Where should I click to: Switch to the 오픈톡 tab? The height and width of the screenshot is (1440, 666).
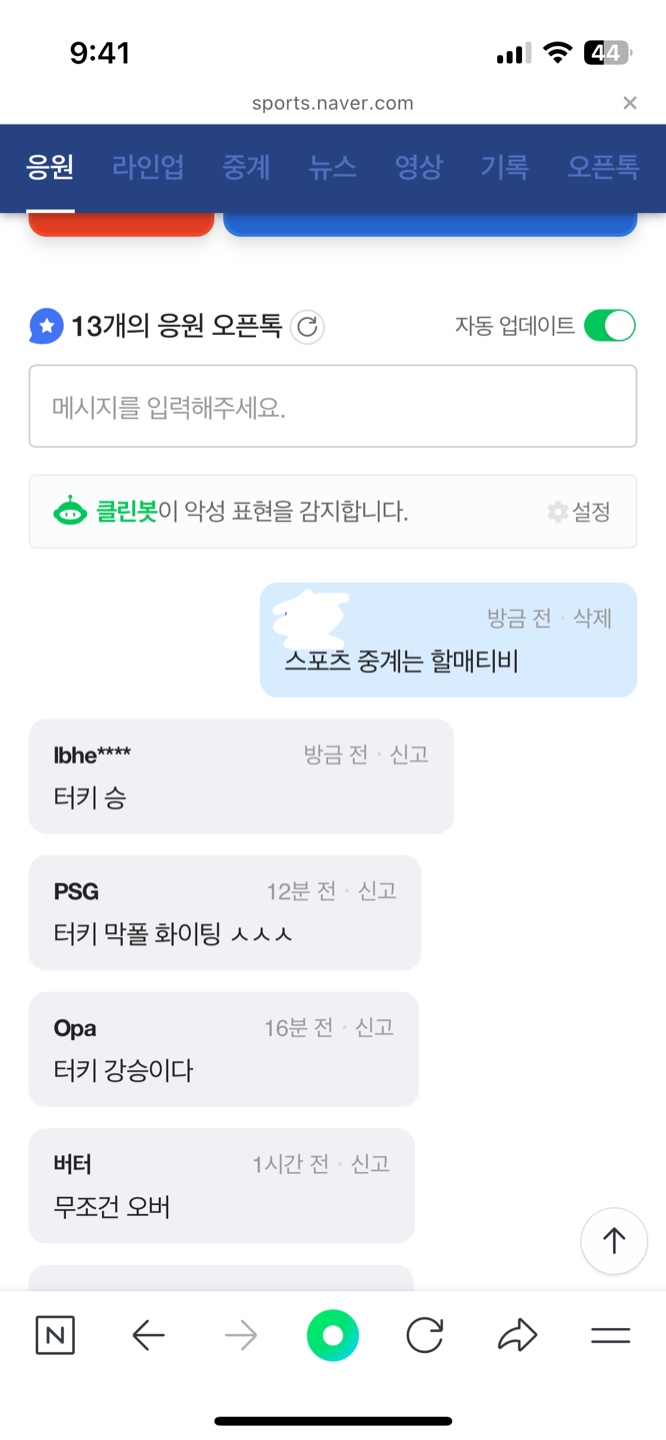[602, 167]
